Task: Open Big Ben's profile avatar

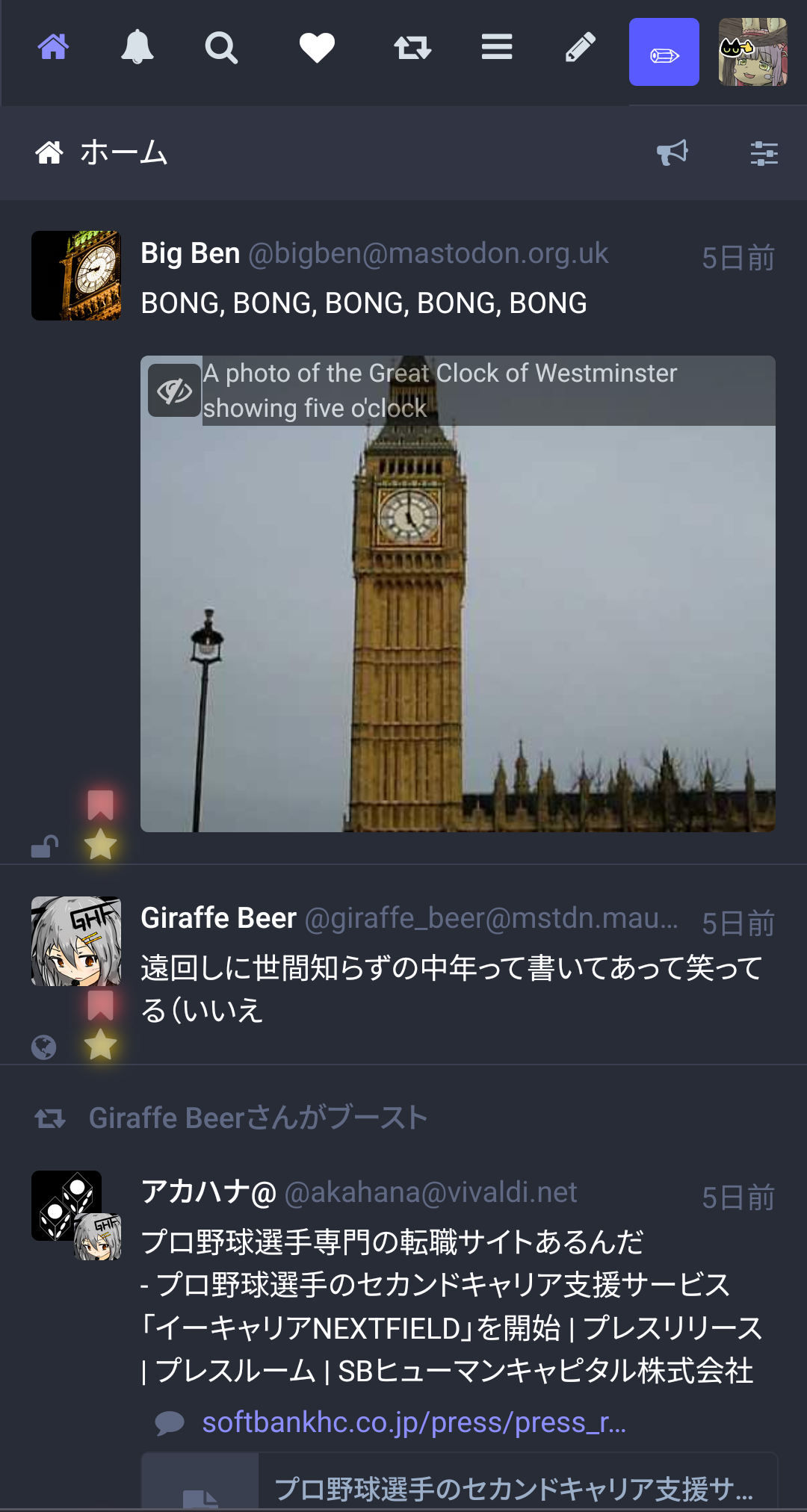Action: pos(76,276)
